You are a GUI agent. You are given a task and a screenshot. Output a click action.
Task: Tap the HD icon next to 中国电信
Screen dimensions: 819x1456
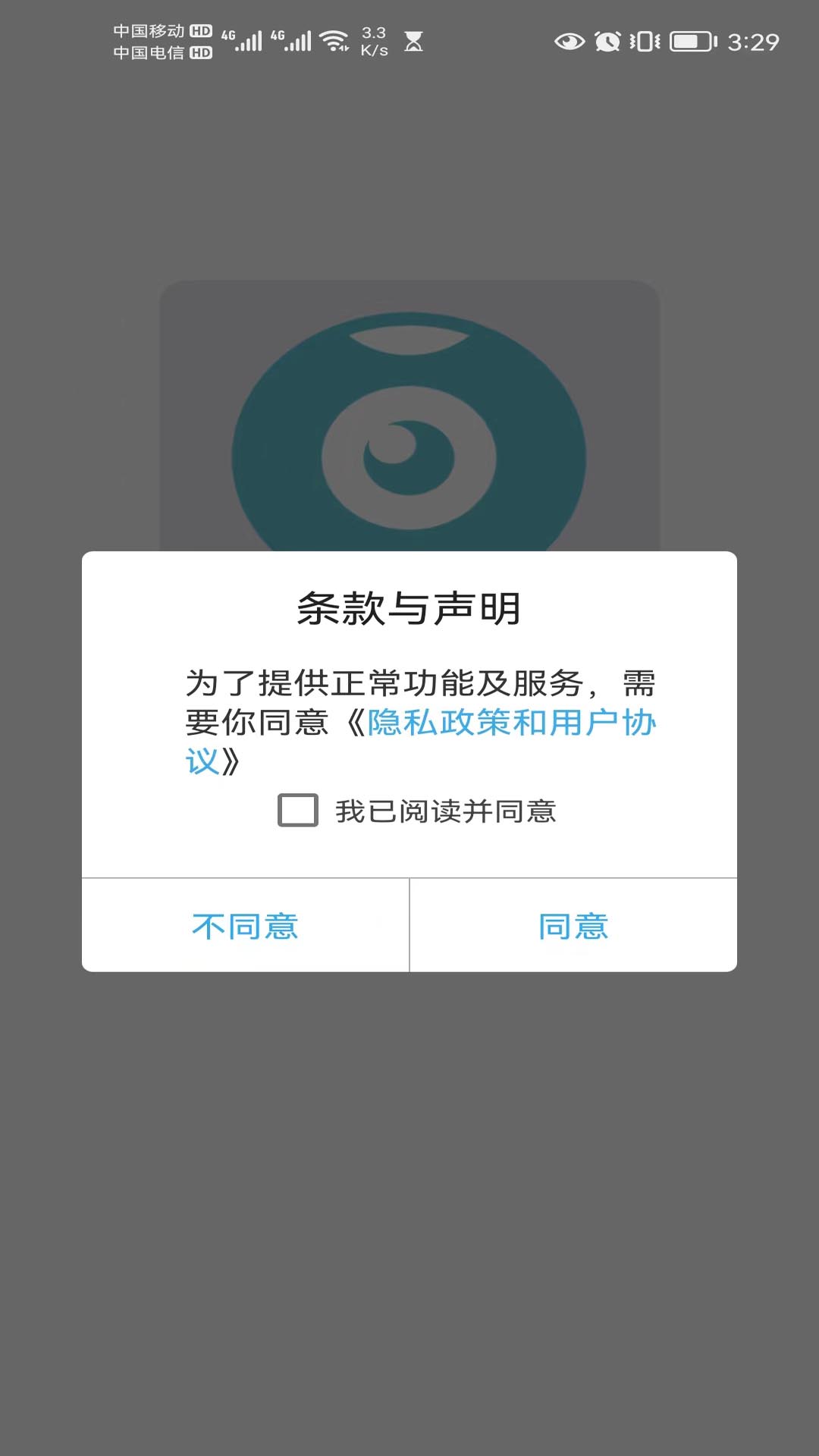coord(200,55)
